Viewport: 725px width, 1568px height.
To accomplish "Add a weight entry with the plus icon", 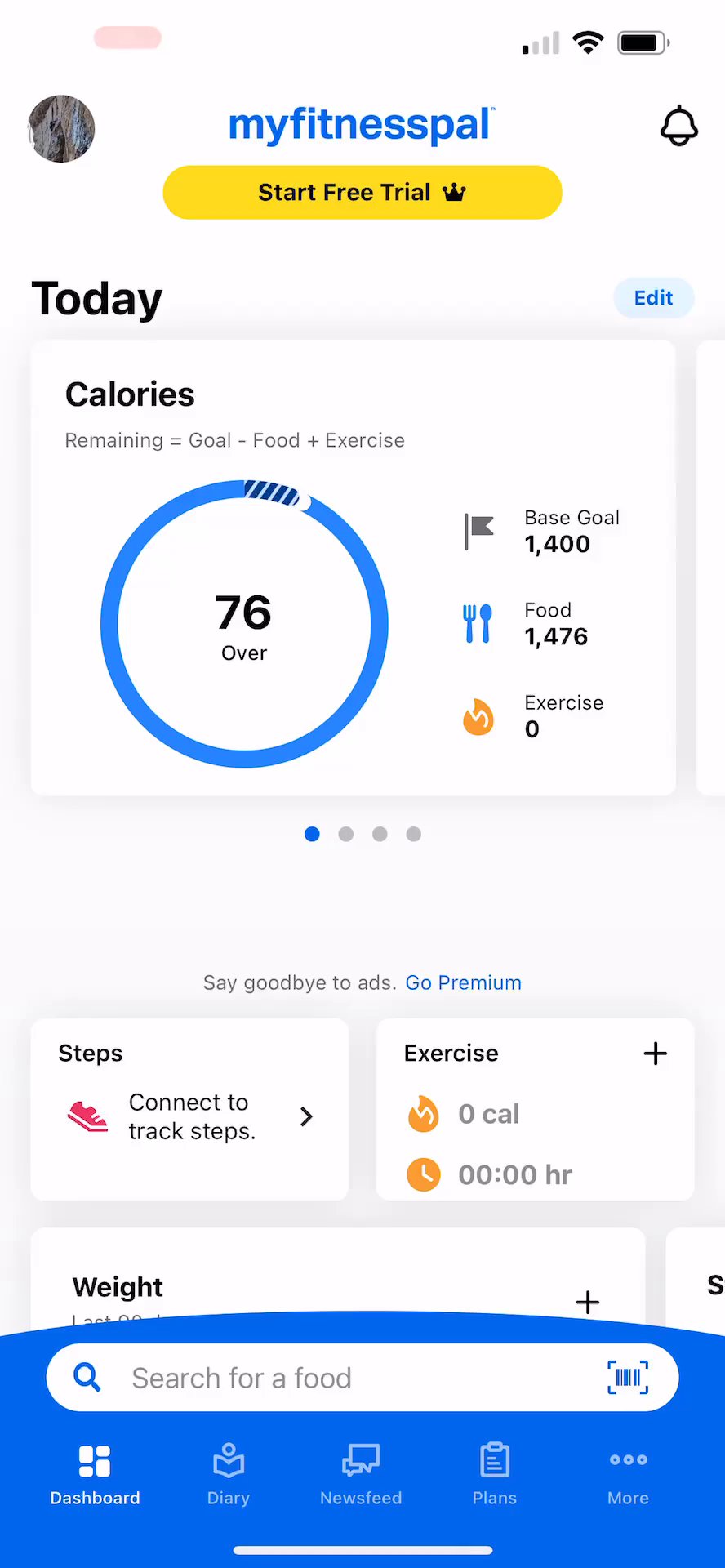I will pos(587,1301).
